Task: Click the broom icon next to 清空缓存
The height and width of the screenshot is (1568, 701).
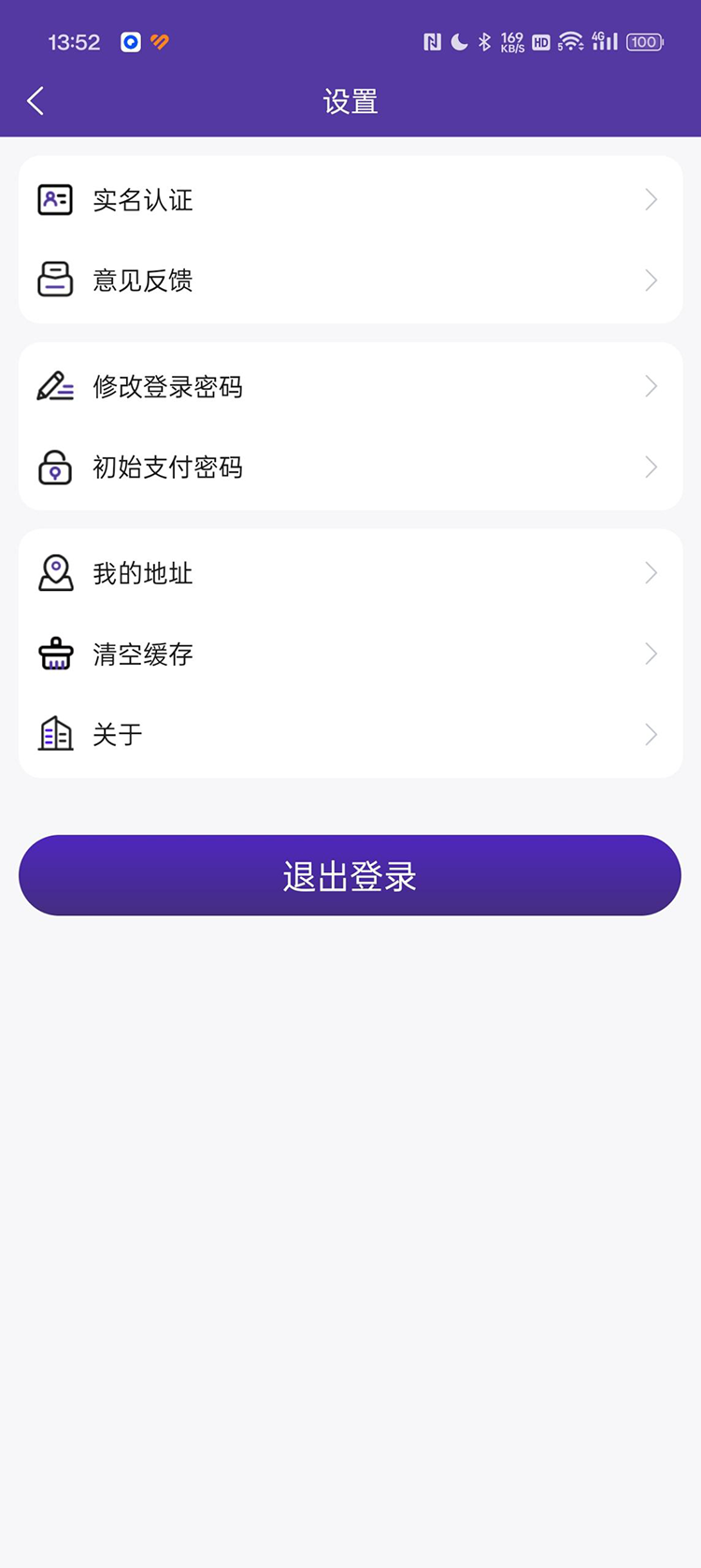Action: (x=55, y=654)
